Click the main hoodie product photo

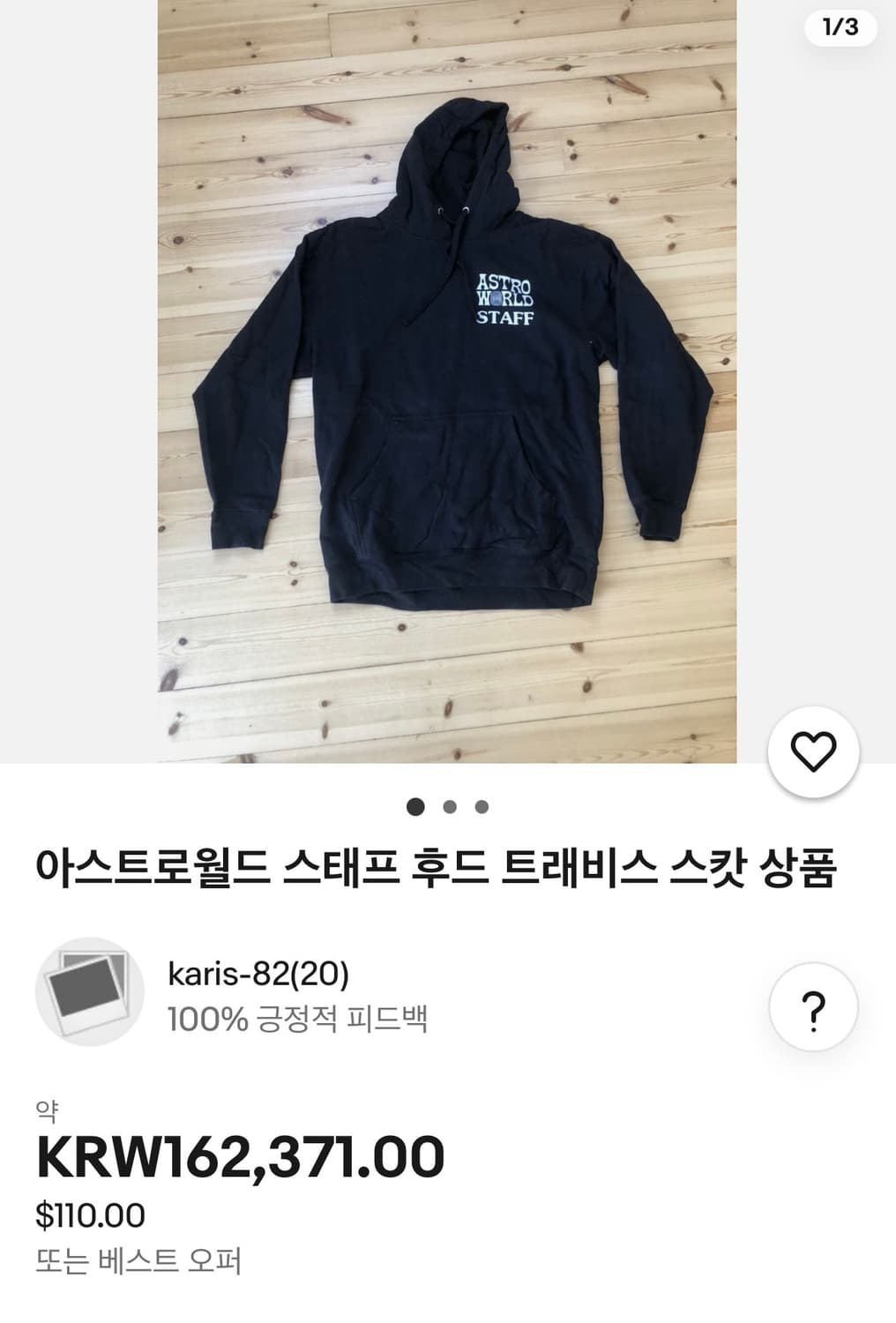pyautogui.click(x=448, y=379)
